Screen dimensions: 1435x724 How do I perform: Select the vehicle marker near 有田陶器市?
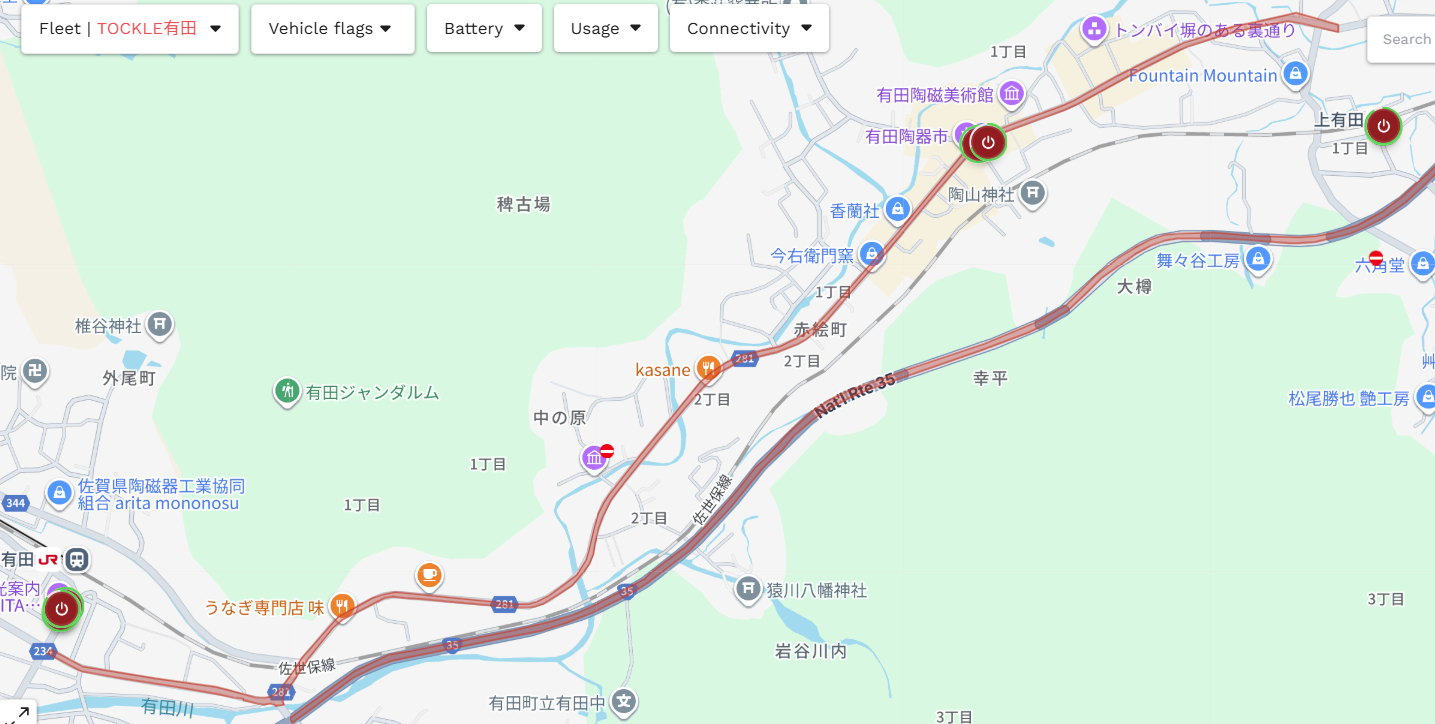(x=988, y=143)
